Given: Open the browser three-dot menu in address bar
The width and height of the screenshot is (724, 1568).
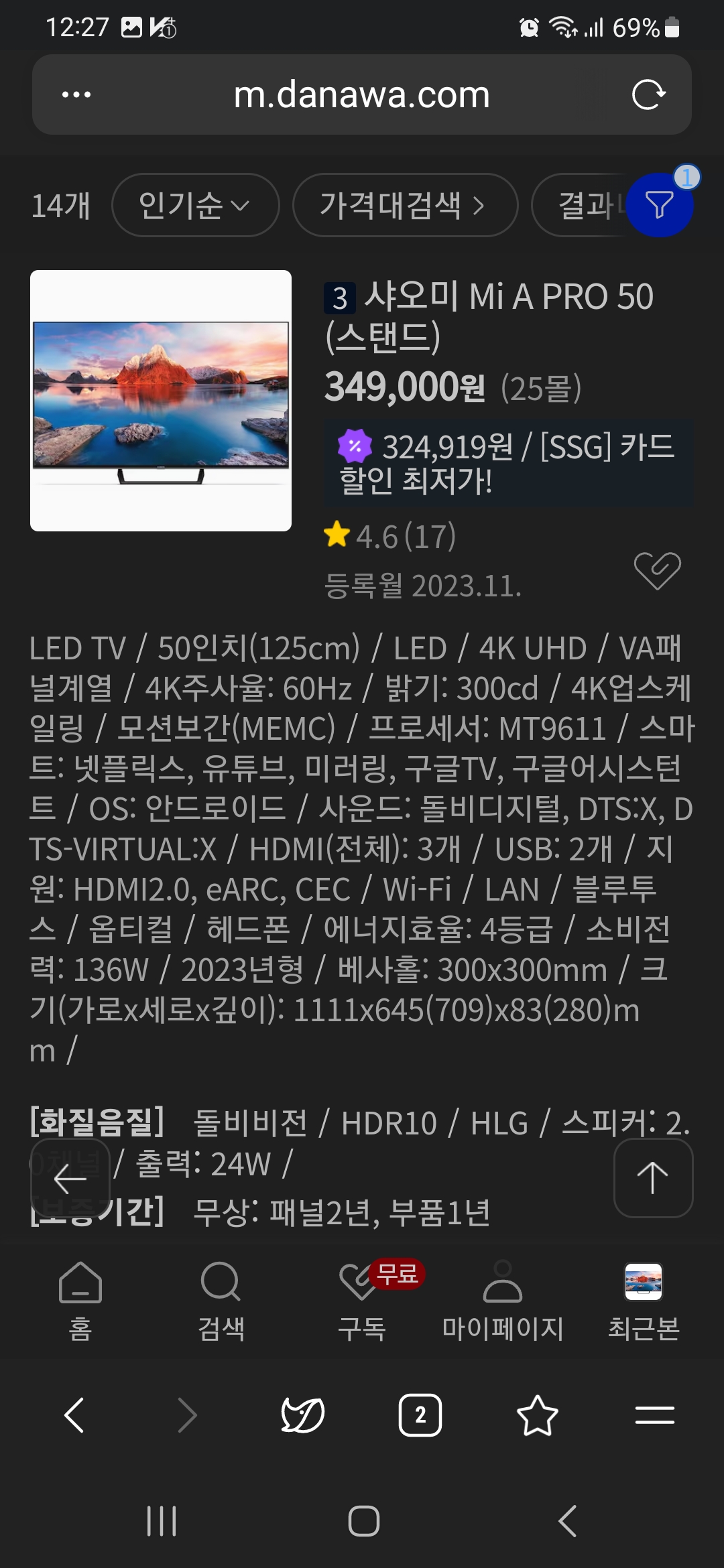Looking at the screenshot, I should click(x=76, y=94).
